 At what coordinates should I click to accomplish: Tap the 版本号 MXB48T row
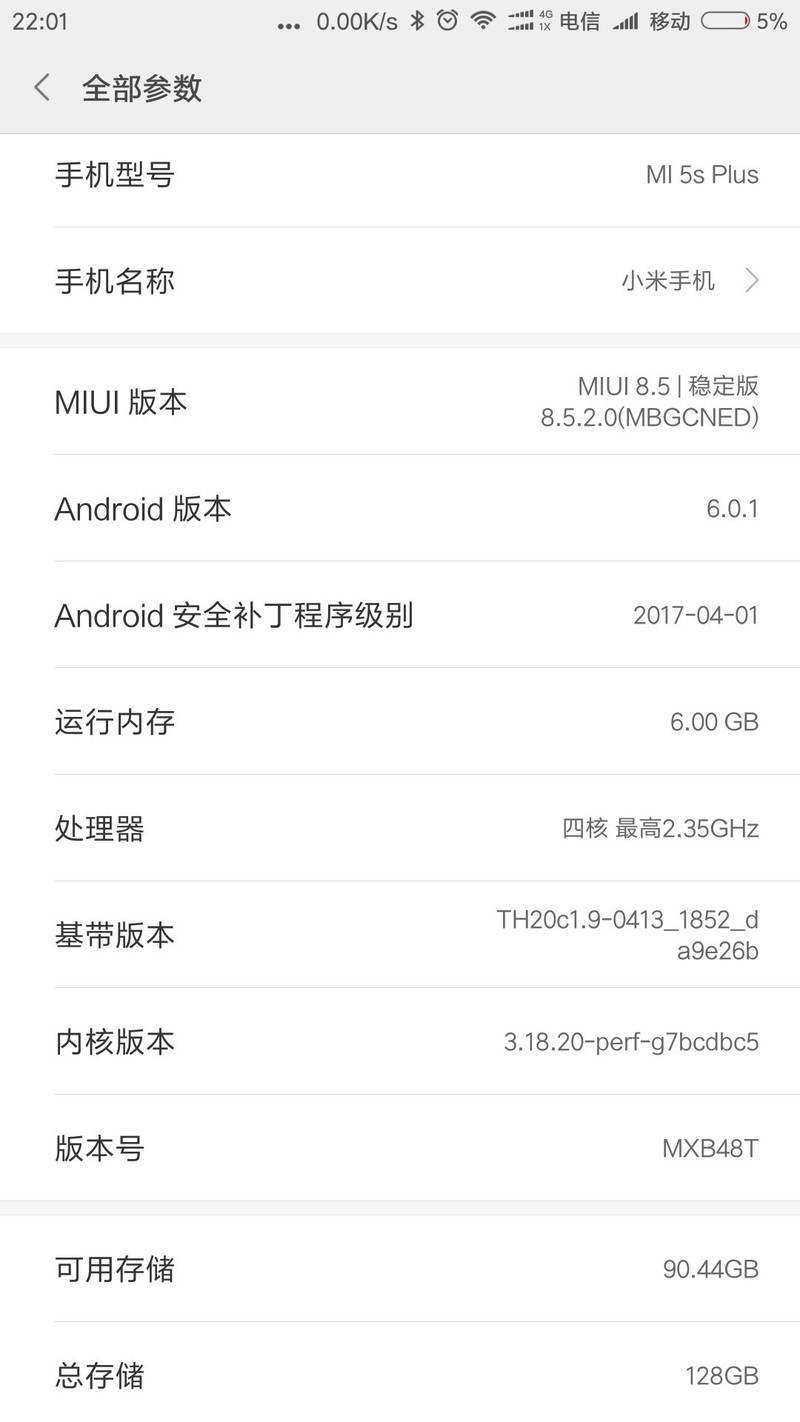click(x=400, y=1148)
